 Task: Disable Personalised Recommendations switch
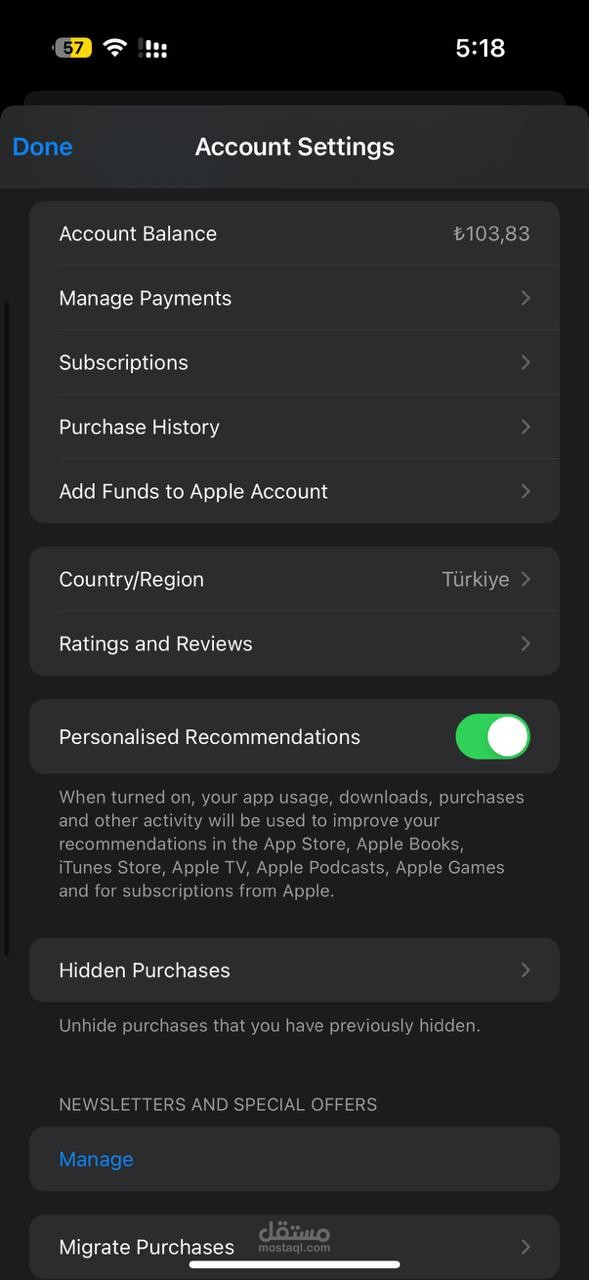(492, 737)
